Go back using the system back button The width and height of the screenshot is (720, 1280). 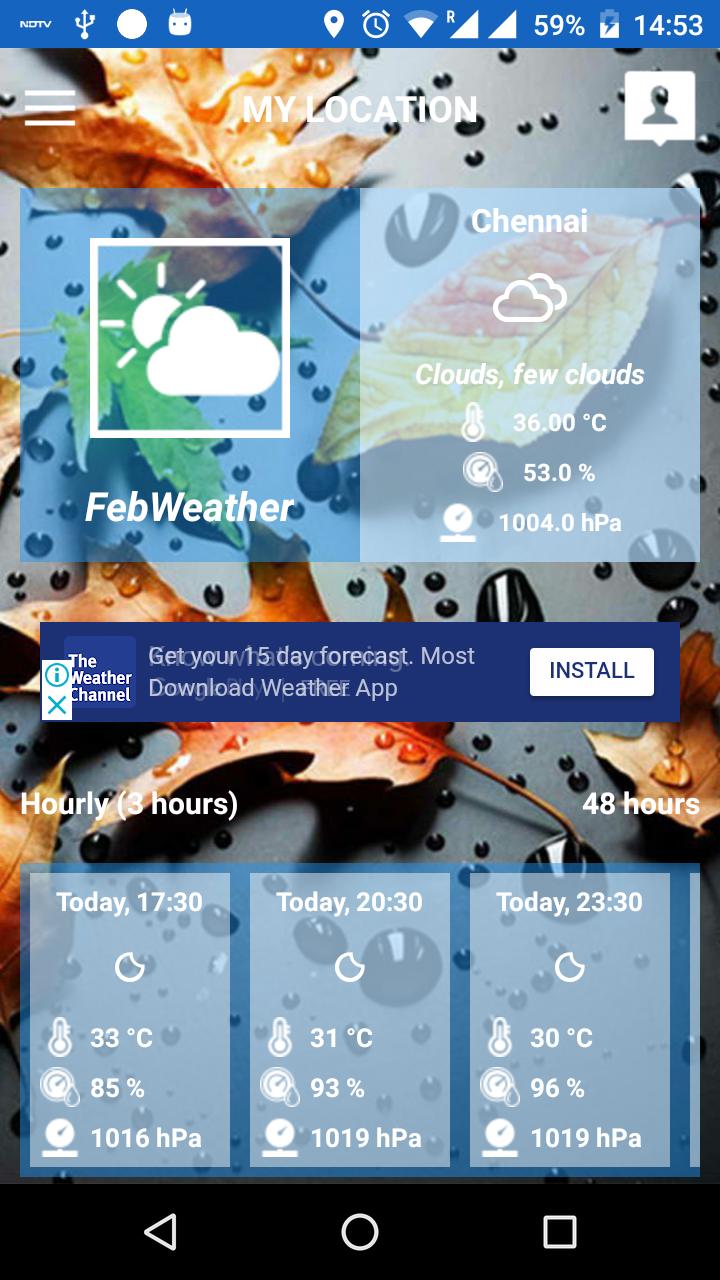pyautogui.click(x=160, y=1232)
